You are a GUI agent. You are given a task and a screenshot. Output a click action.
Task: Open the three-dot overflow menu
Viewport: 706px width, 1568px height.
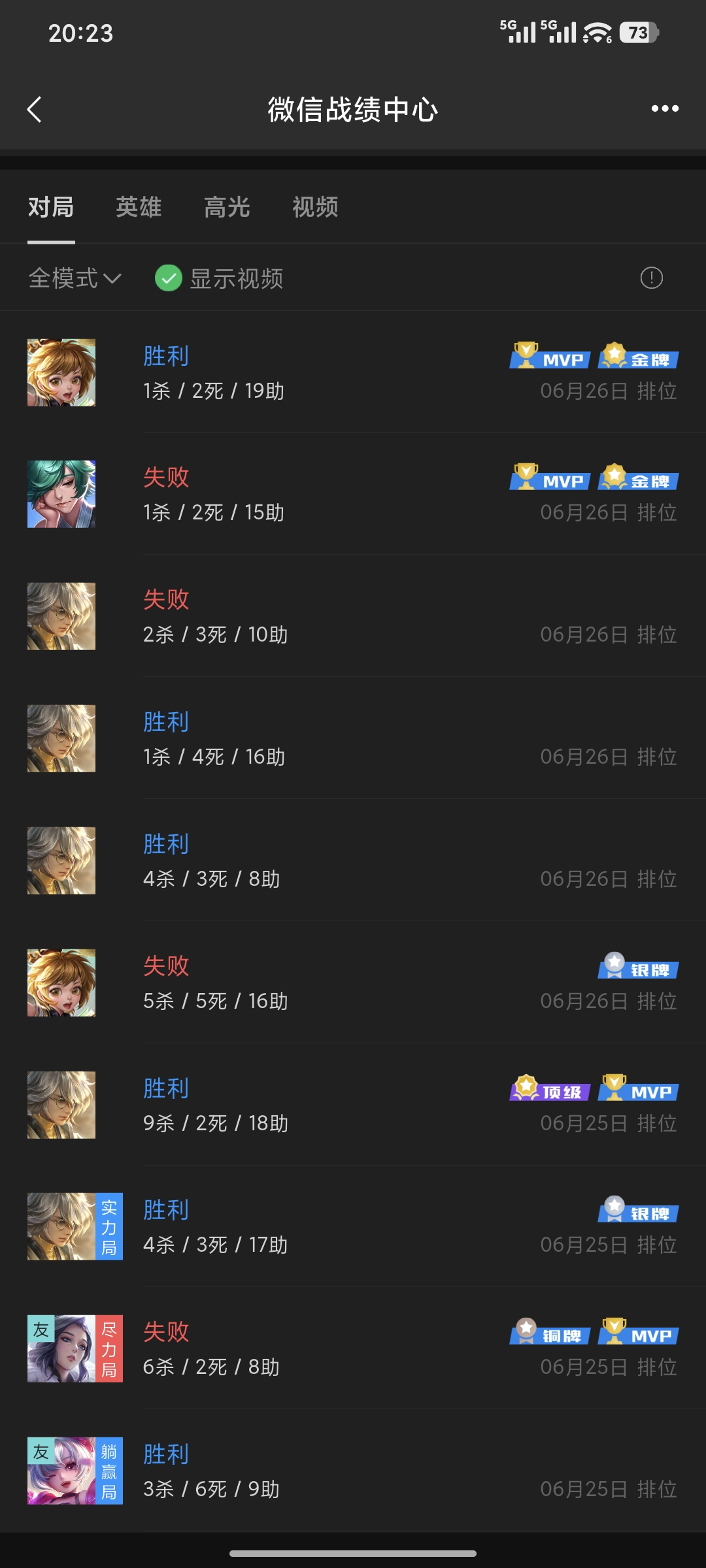(x=665, y=108)
